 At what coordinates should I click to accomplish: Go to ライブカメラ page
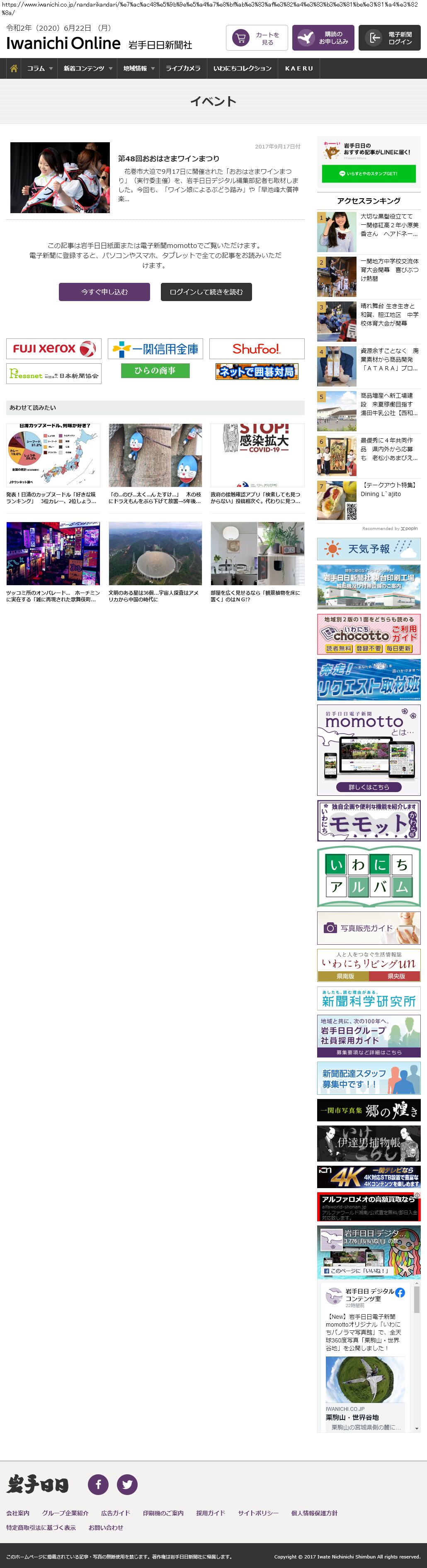point(183,69)
